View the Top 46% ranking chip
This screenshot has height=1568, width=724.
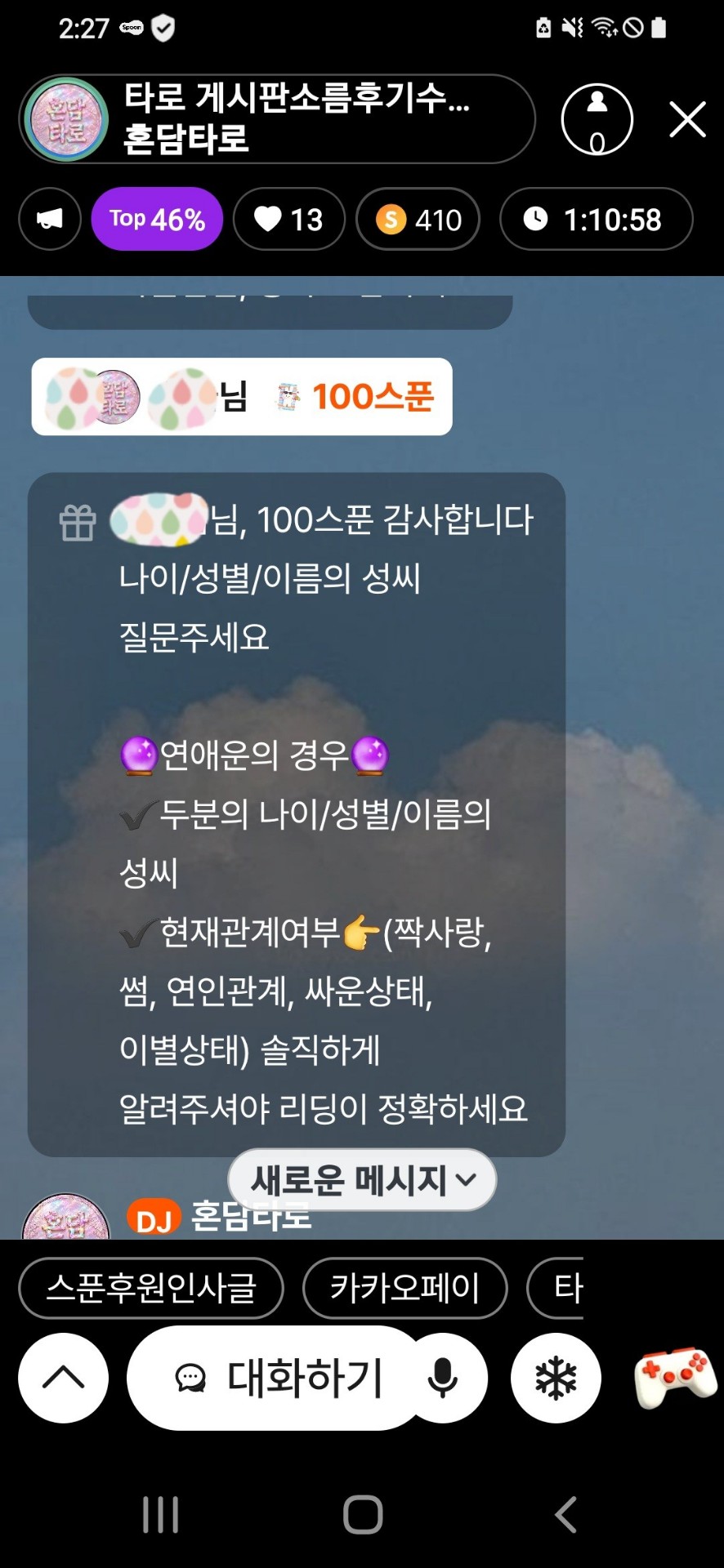(157, 219)
